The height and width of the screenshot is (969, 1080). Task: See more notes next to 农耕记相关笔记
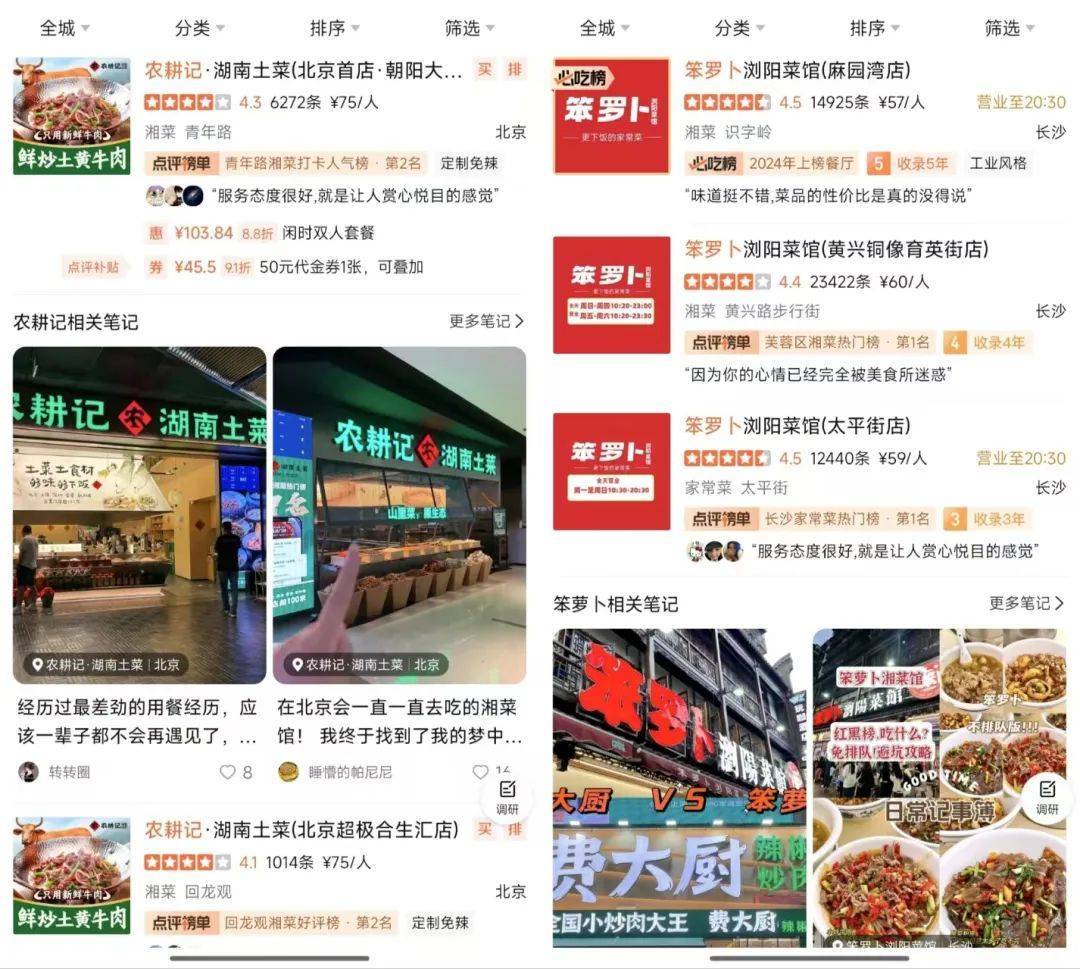click(x=486, y=321)
